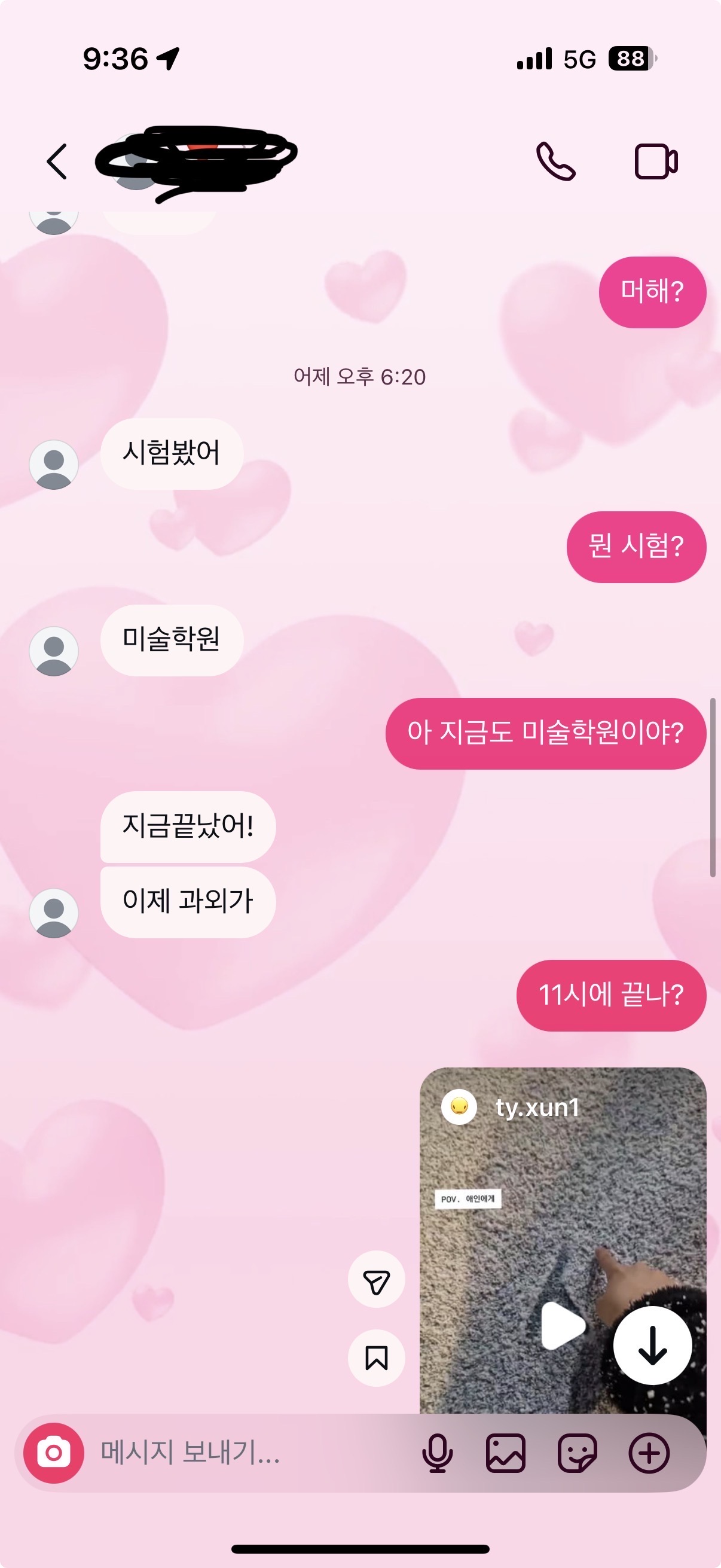Viewport: 721px width, 1568px height.
Task: Play the shared ty.xun1 reel
Action: [563, 1325]
